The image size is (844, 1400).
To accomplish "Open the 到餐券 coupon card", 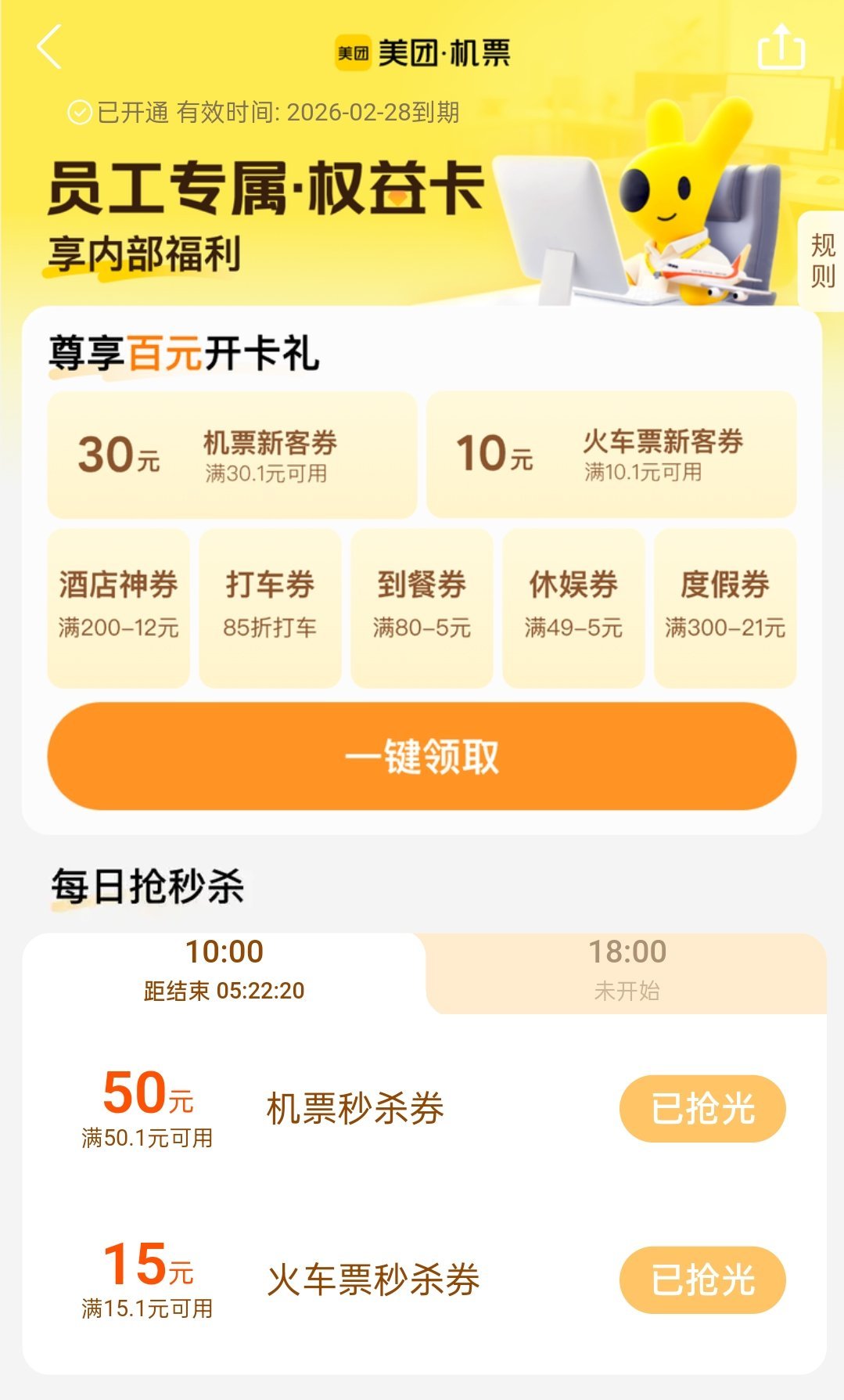I will [422, 608].
